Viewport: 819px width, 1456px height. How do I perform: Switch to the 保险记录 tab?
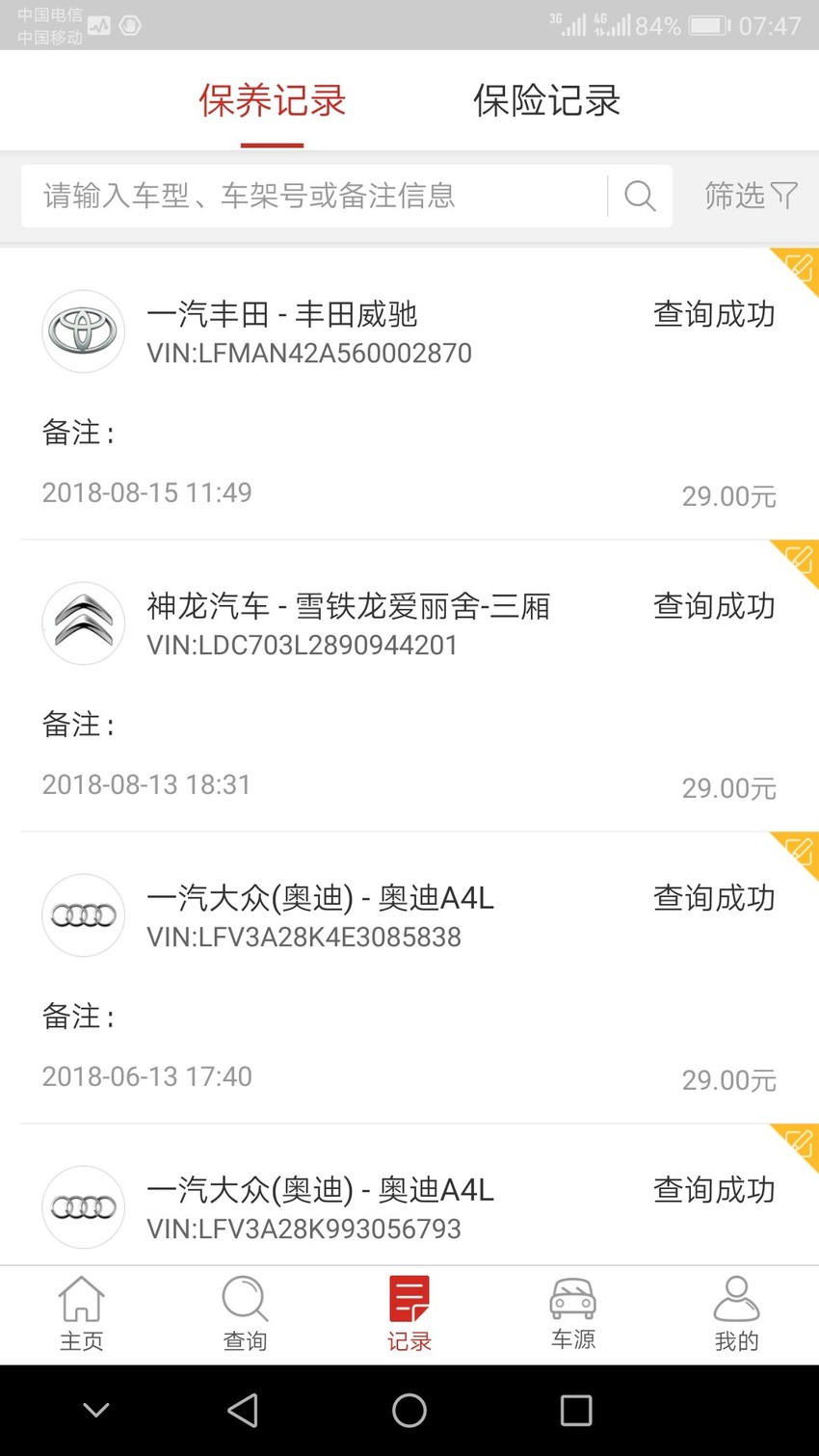pos(546,100)
